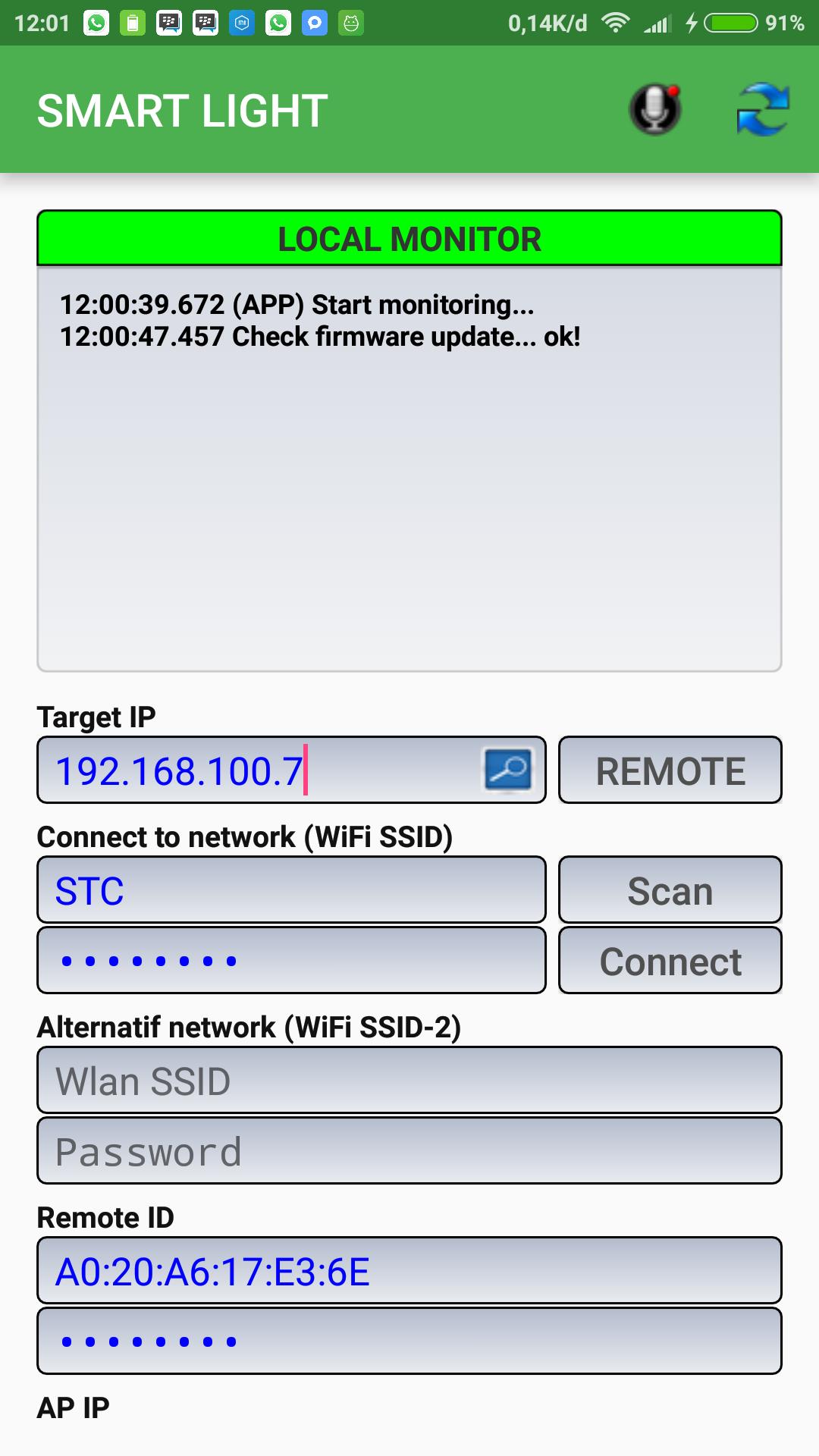Tap the password field under Remote ID
This screenshot has width=819, height=1456.
[x=409, y=1341]
